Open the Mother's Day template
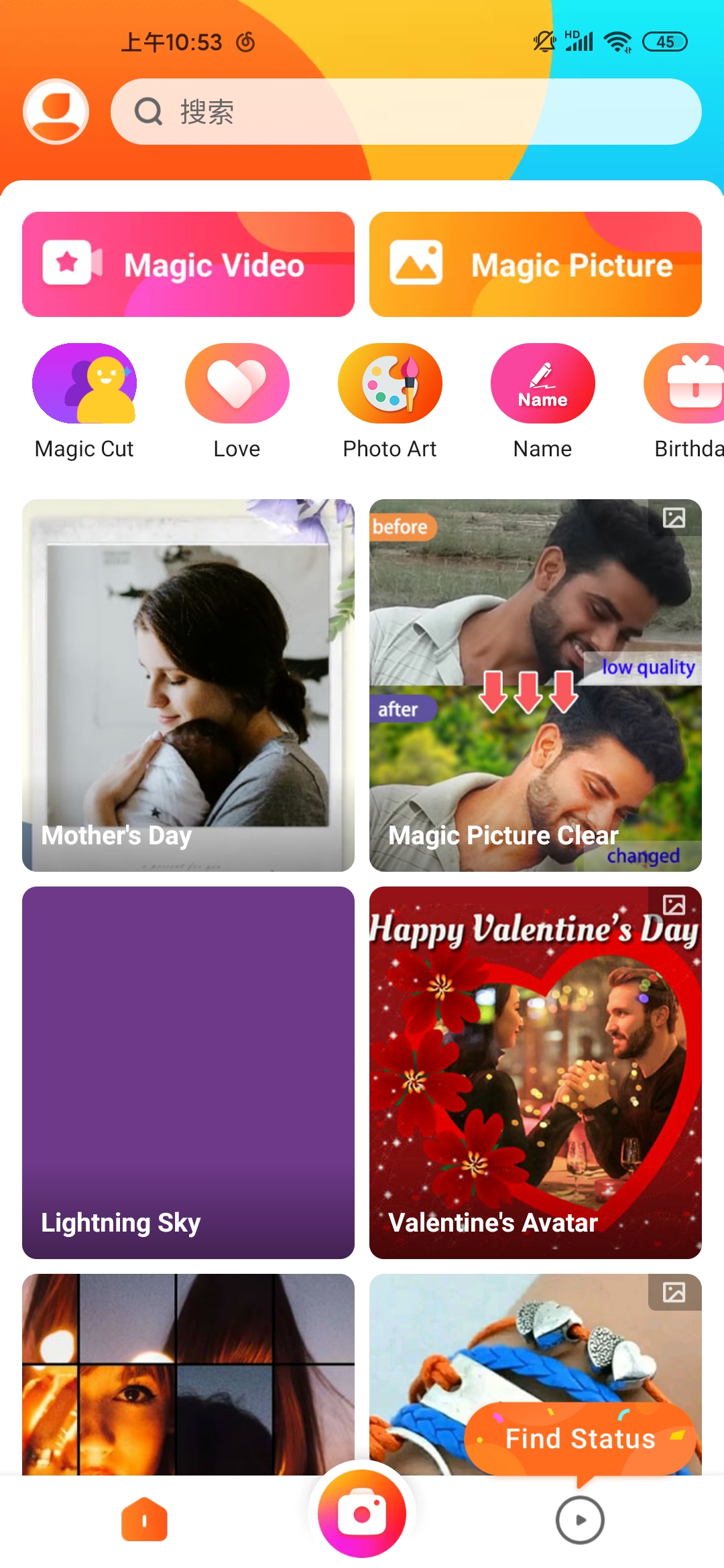724x1568 pixels. click(188, 685)
